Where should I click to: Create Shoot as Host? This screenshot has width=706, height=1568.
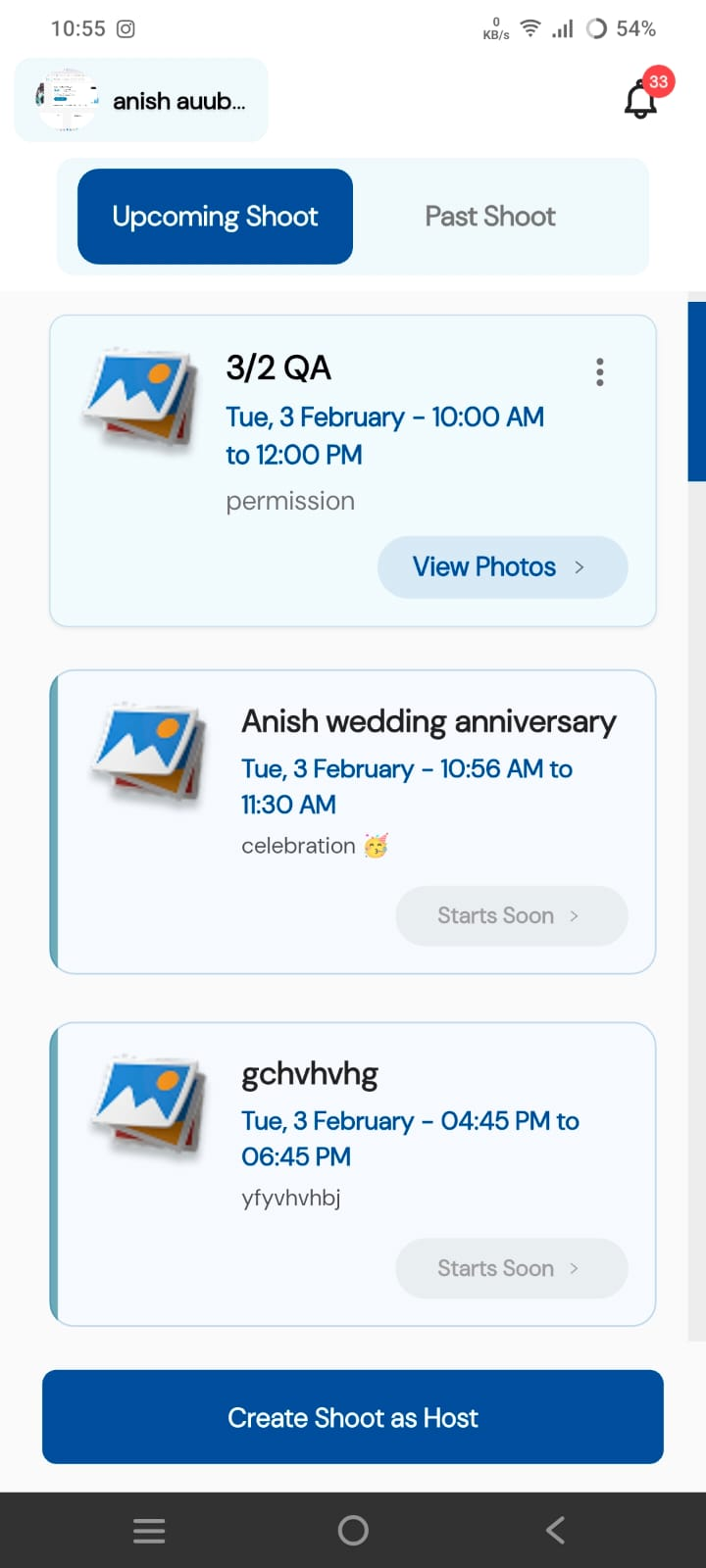[x=353, y=1417]
